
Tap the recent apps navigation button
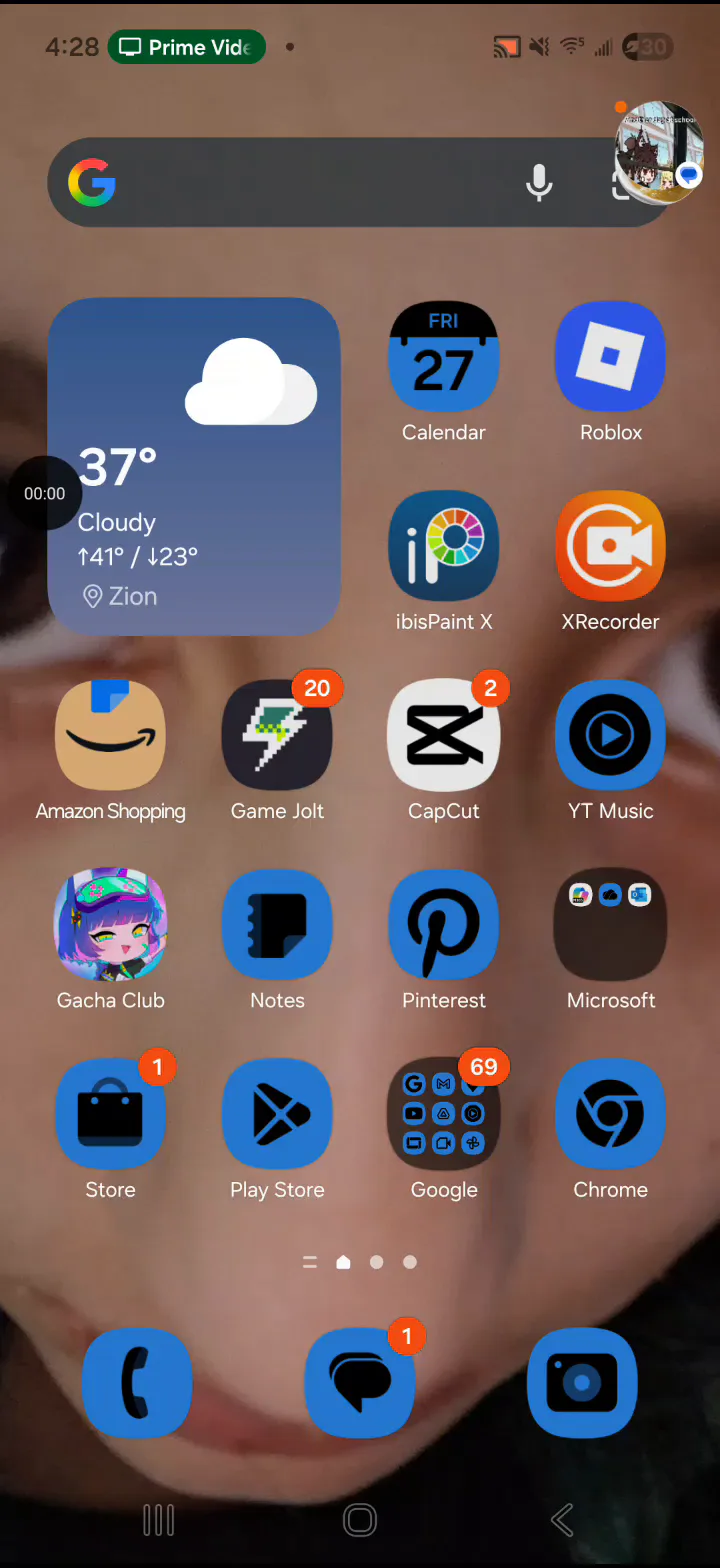(x=158, y=1521)
